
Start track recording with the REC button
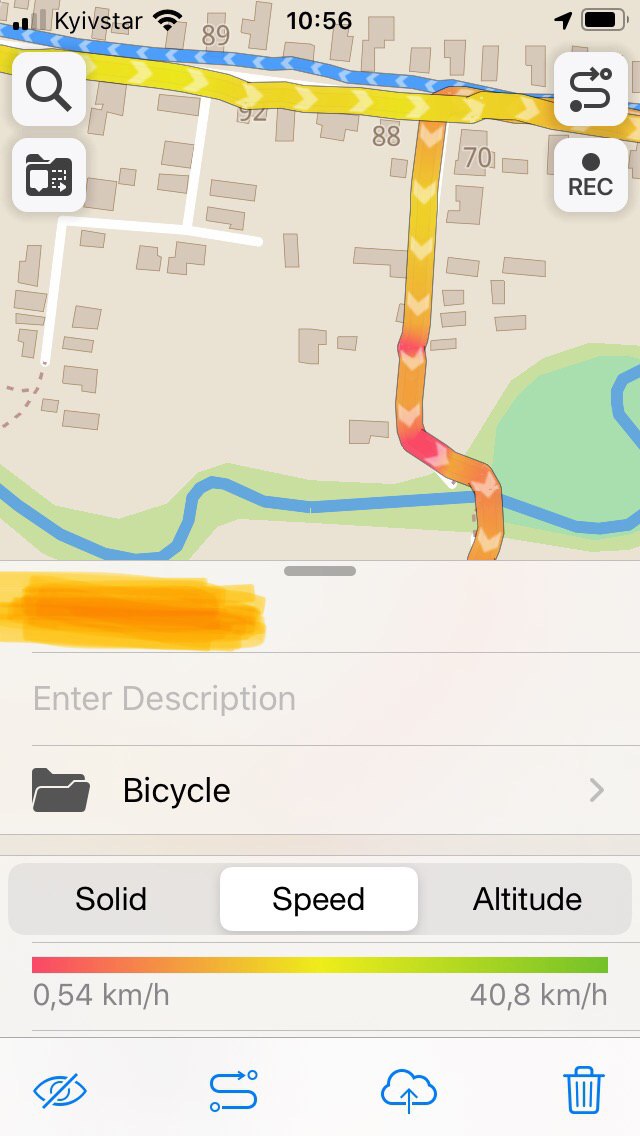(591, 175)
